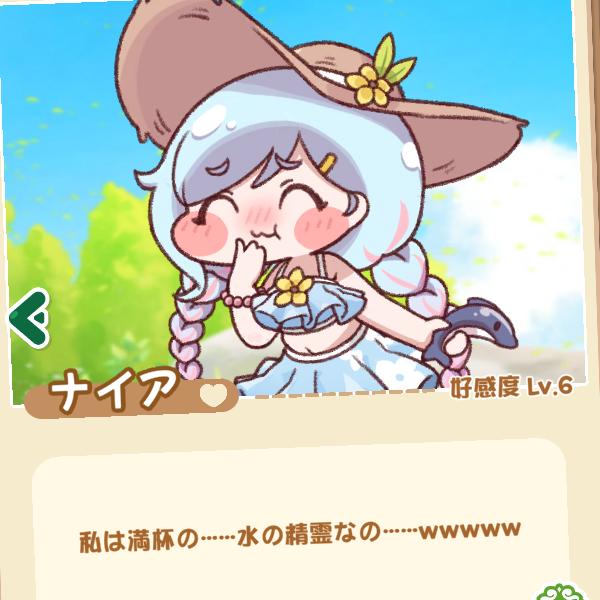
Task: Go to the previous character with the green arrow
Action: [25, 319]
